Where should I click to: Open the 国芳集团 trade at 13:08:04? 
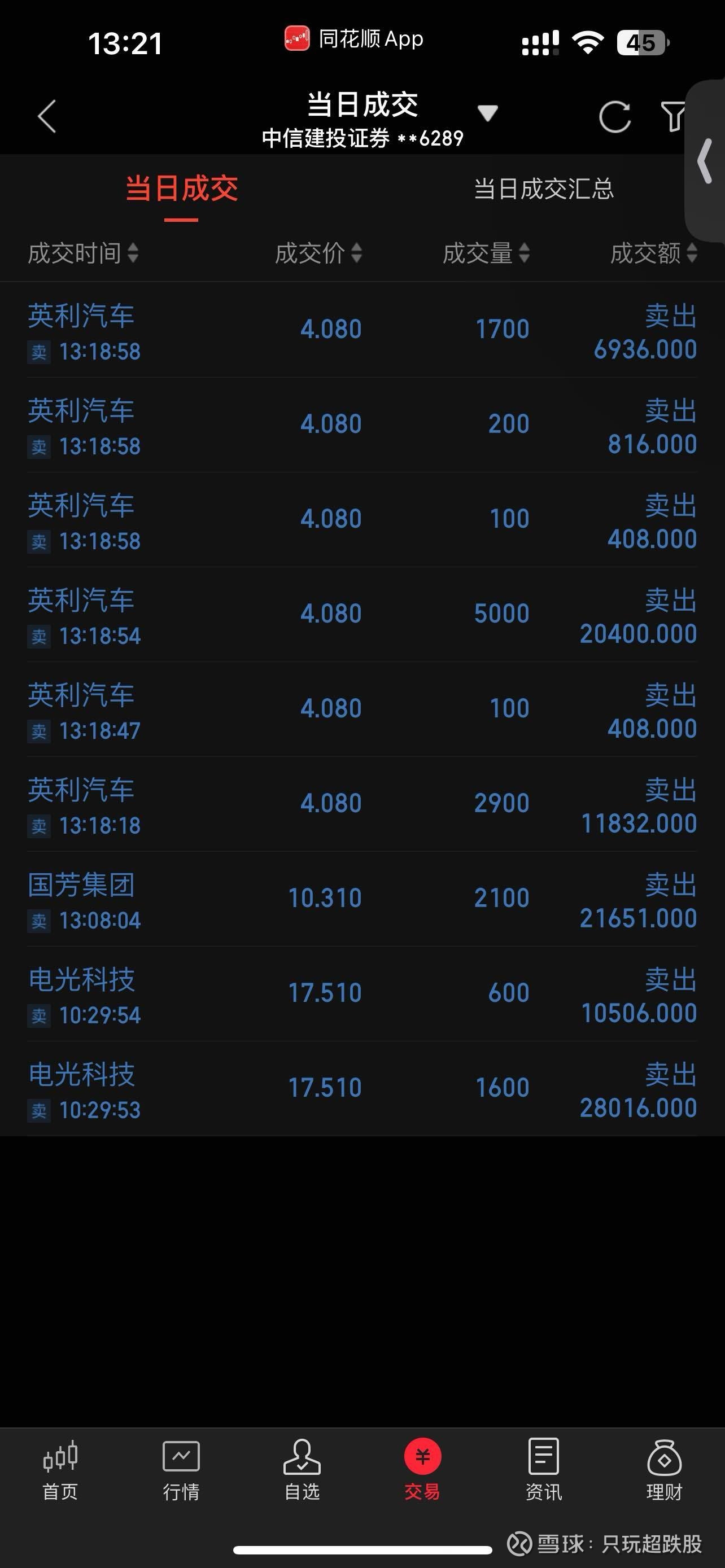tap(362, 899)
